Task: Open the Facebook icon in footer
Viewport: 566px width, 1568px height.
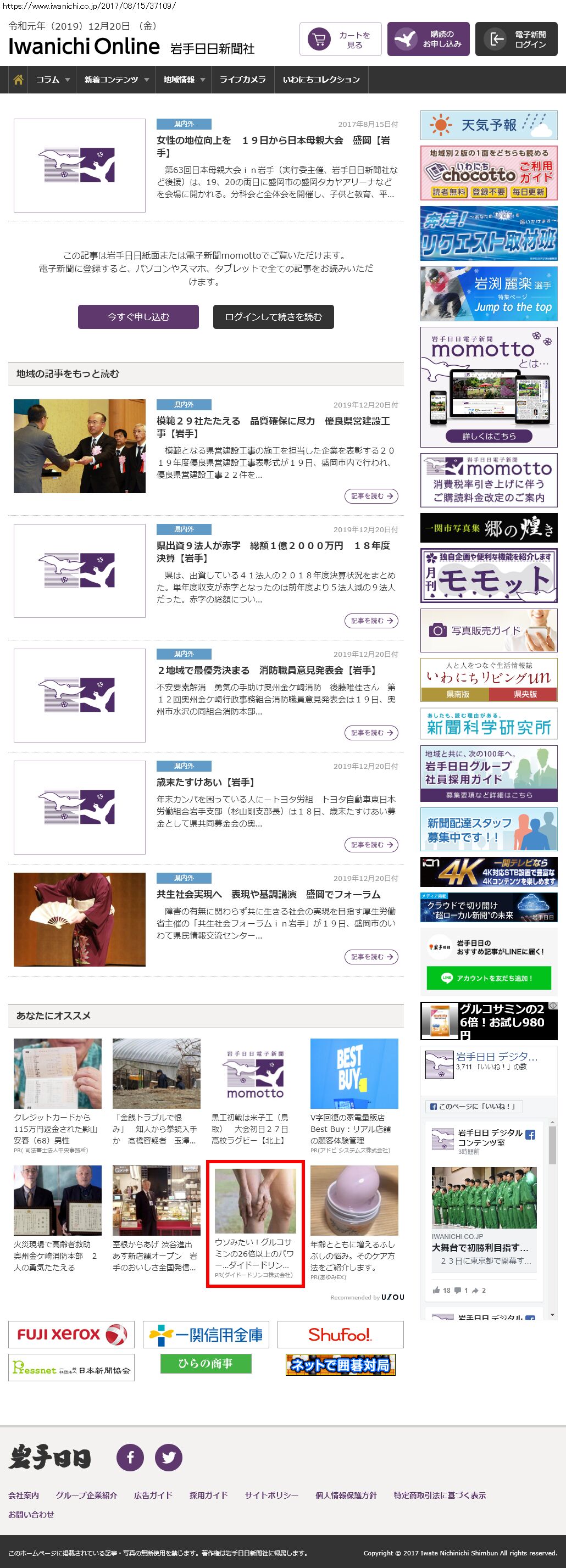Action: click(130, 1457)
